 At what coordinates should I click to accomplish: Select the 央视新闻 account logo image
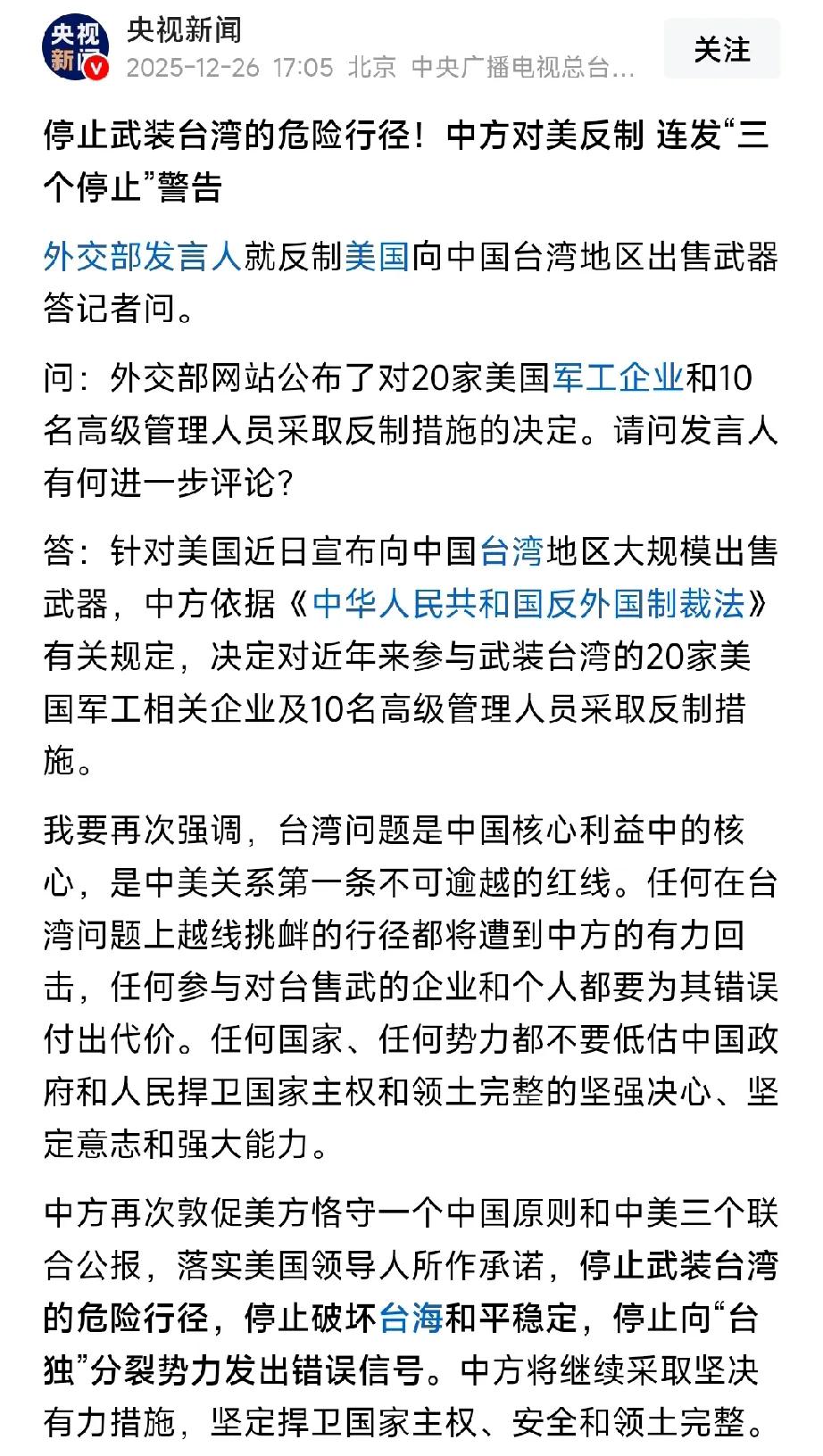76,45
